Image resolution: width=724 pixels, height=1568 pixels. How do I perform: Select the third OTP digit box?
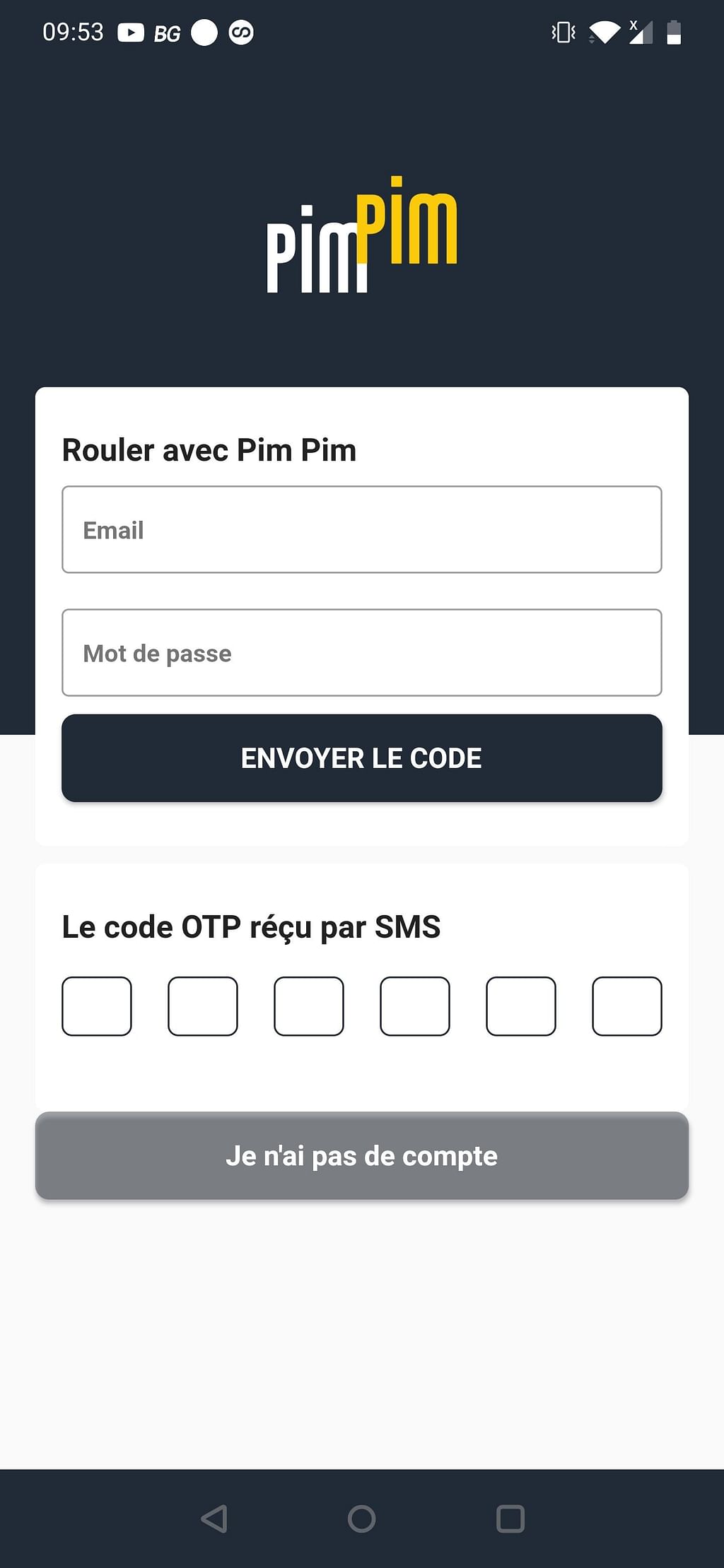pos(309,1006)
